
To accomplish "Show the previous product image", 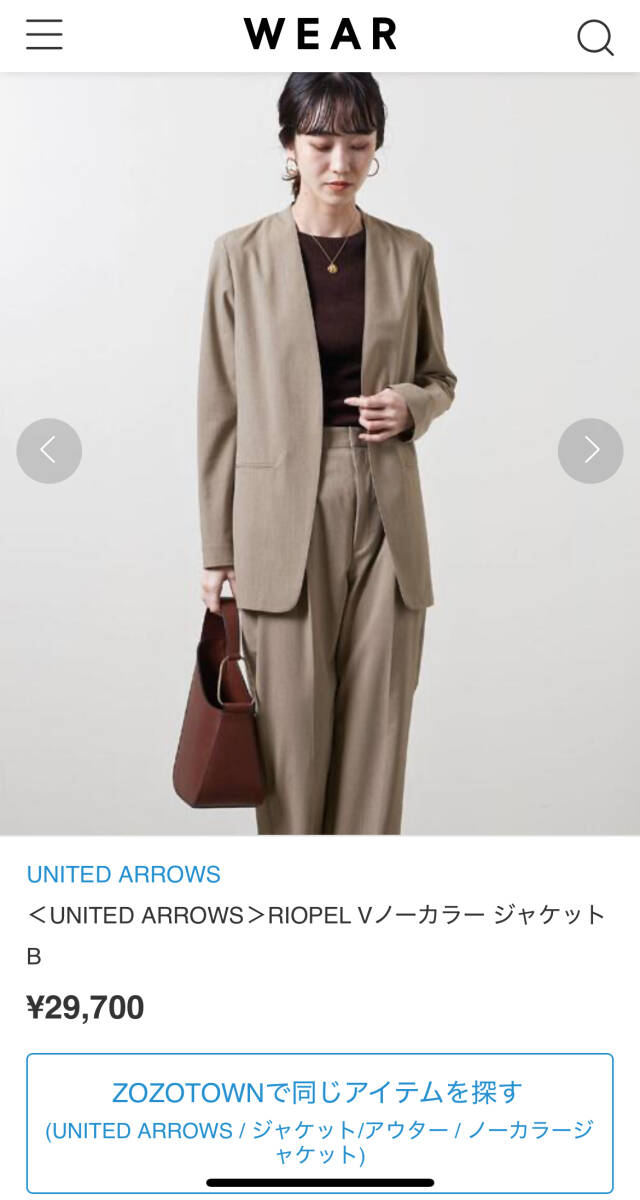I will 49,451.
